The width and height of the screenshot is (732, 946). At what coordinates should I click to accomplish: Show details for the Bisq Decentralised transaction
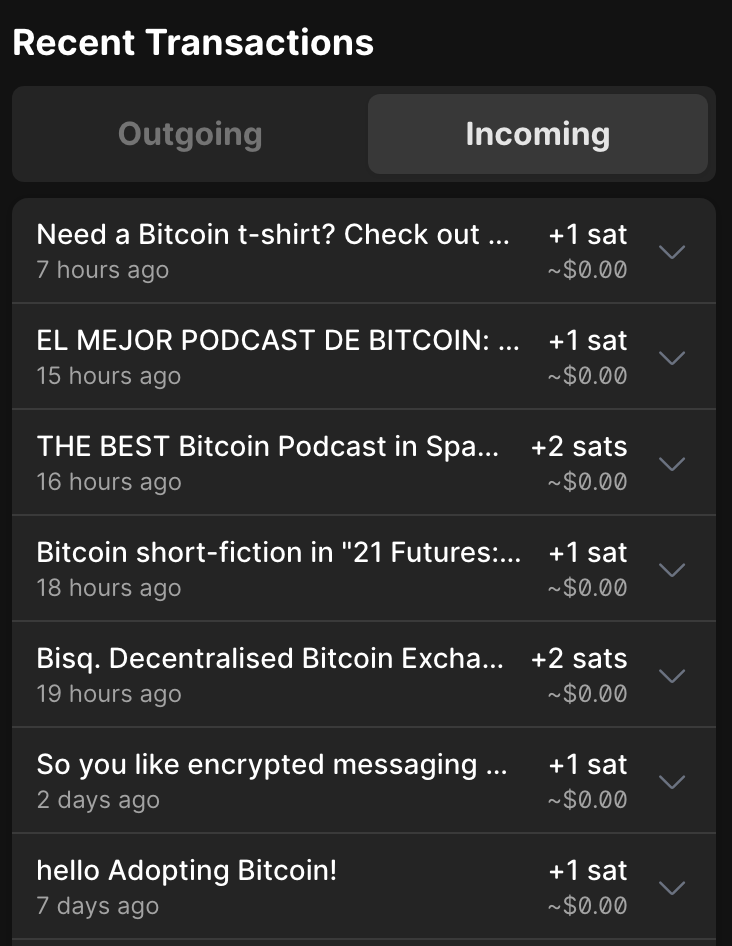[673, 676]
